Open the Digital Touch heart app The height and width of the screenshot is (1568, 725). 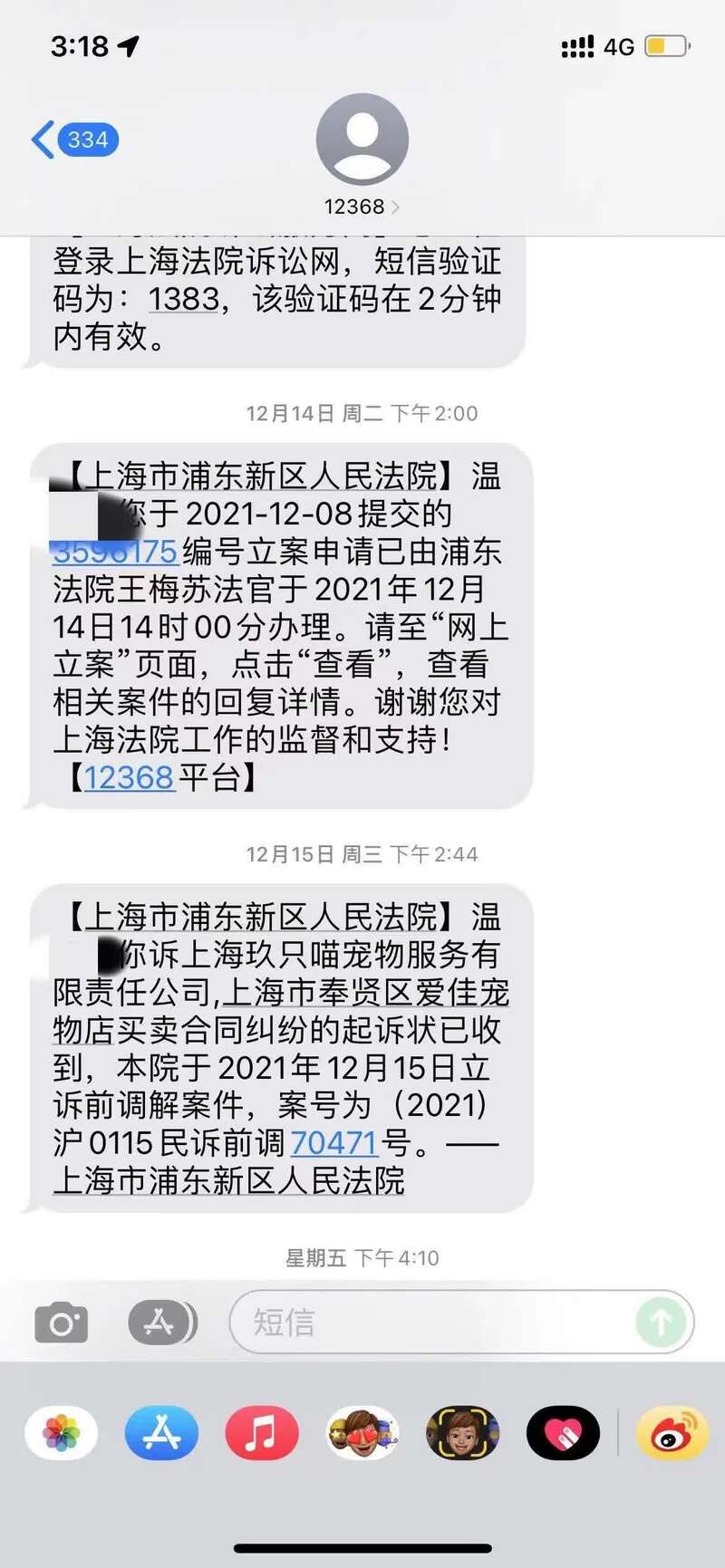[562, 1433]
